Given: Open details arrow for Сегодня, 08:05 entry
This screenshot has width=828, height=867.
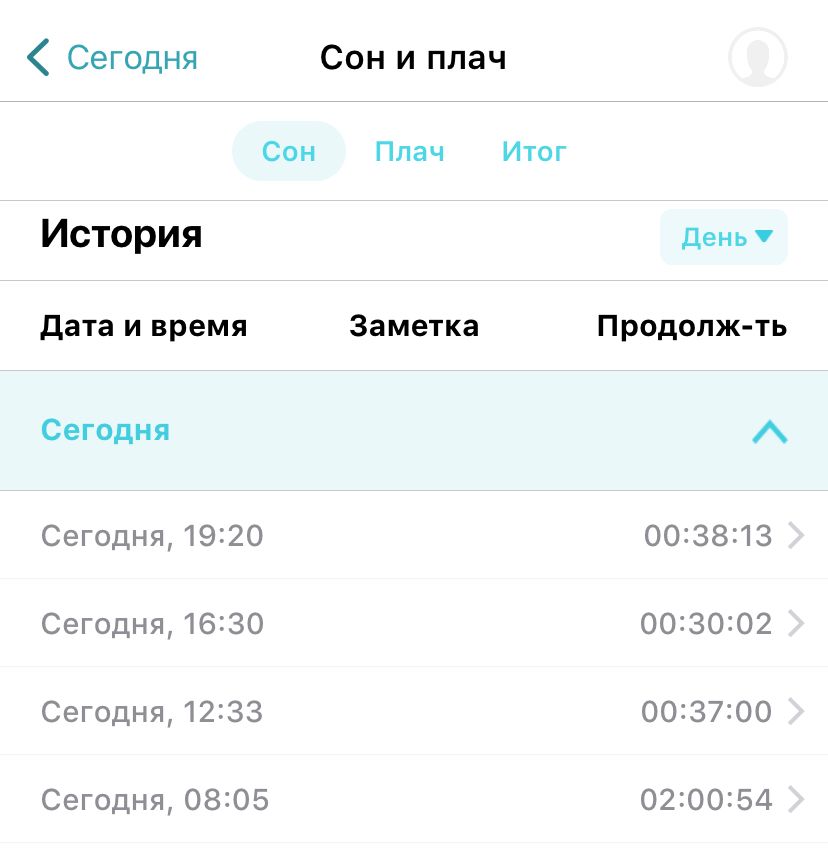Looking at the screenshot, I should coord(795,799).
